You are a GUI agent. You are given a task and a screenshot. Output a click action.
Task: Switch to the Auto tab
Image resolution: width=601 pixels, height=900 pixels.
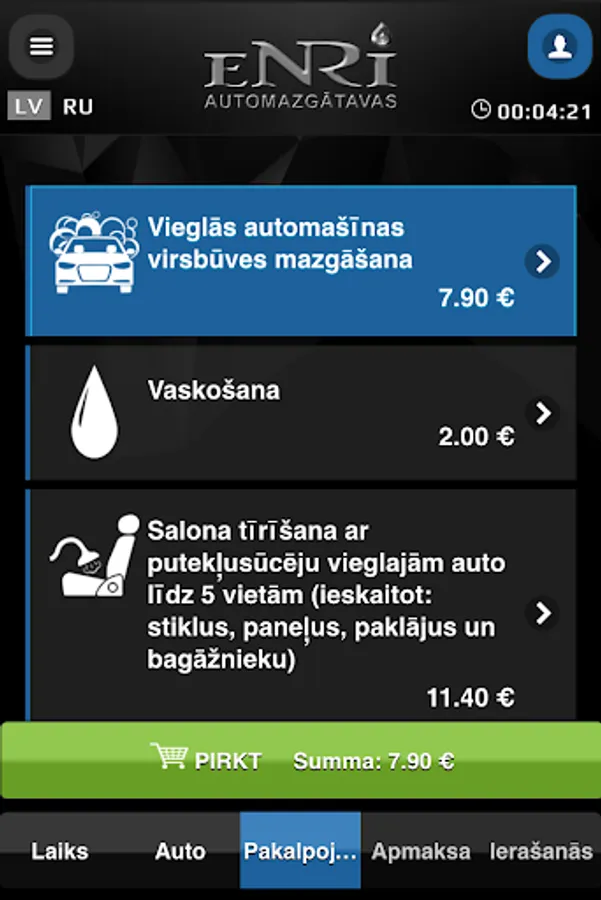(180, 851)
